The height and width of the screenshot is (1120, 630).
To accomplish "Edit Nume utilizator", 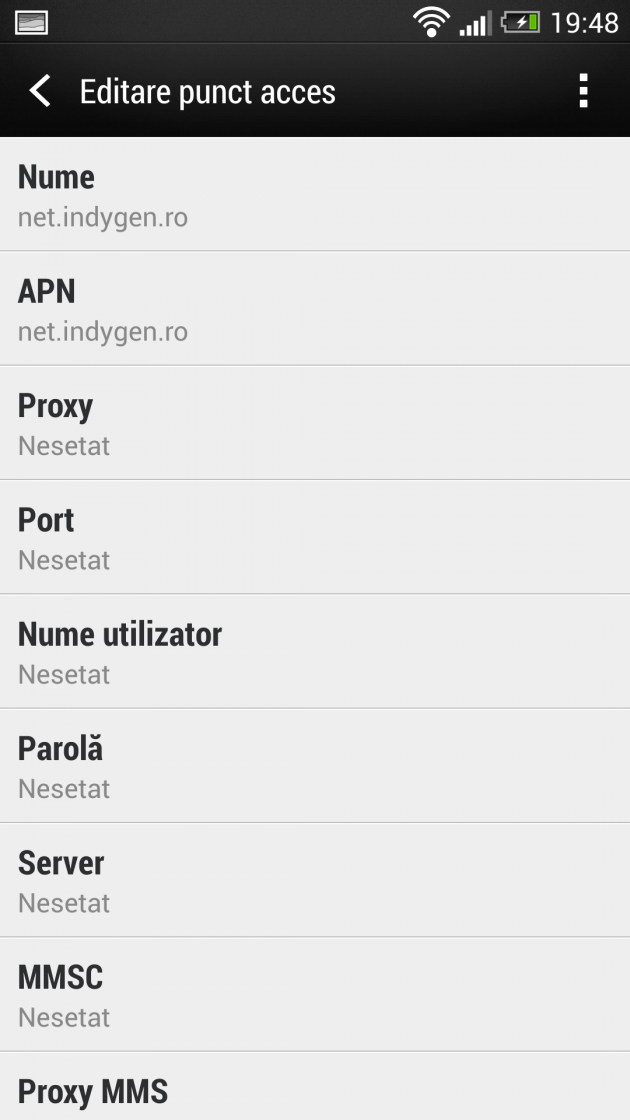I will (x=315, y=651).
